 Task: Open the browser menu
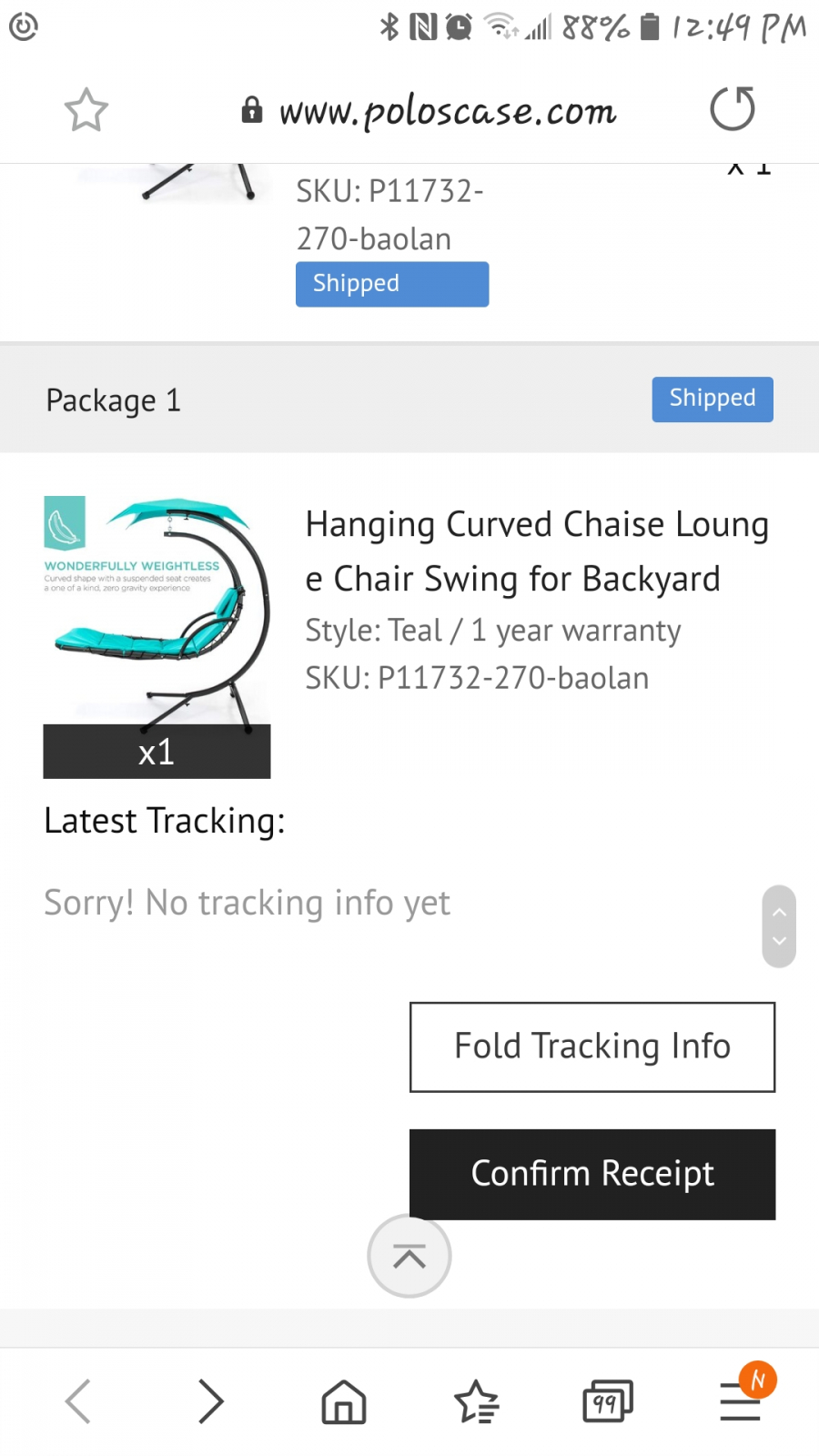coord(743,1399)
